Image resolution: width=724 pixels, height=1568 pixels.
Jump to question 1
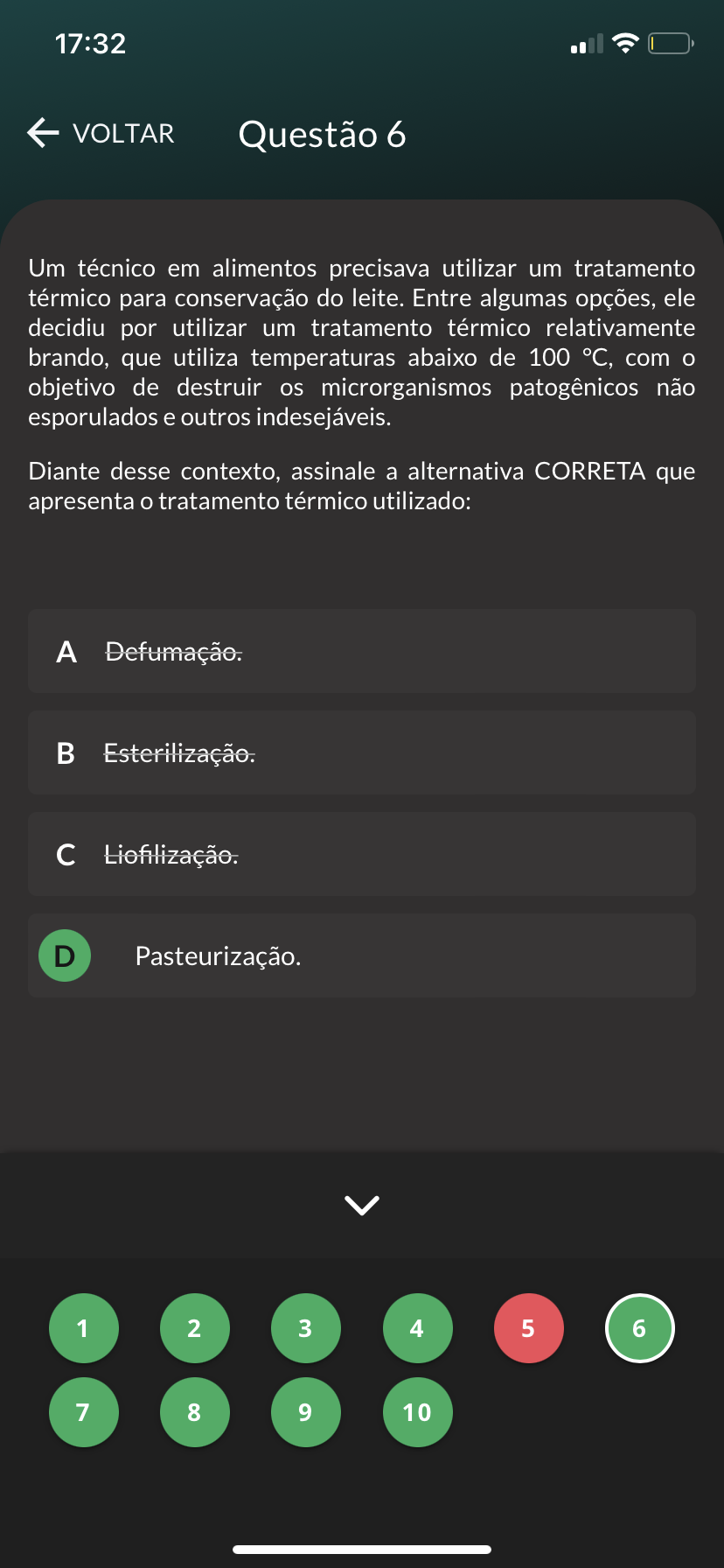[84, 1328]
